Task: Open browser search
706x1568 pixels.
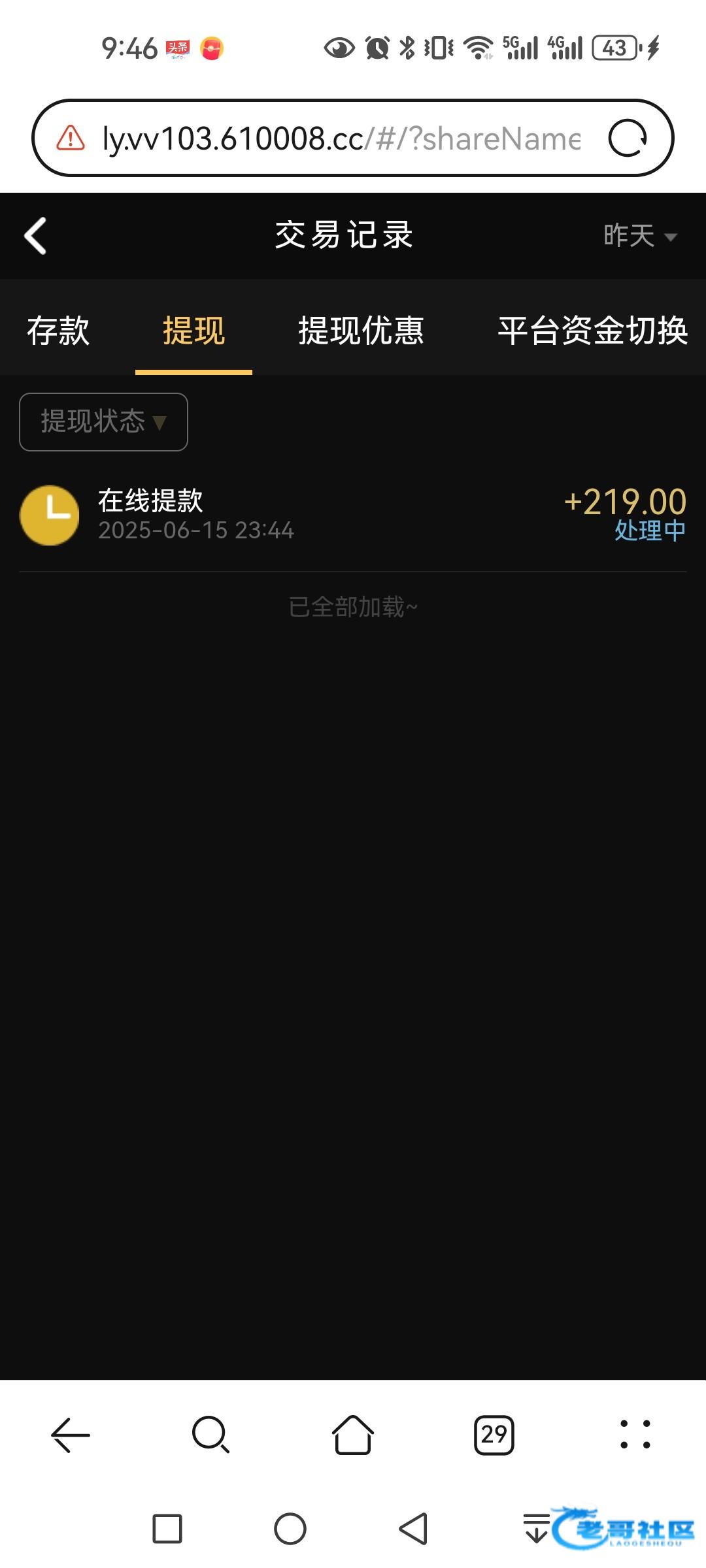Action: pos(210,1435)
